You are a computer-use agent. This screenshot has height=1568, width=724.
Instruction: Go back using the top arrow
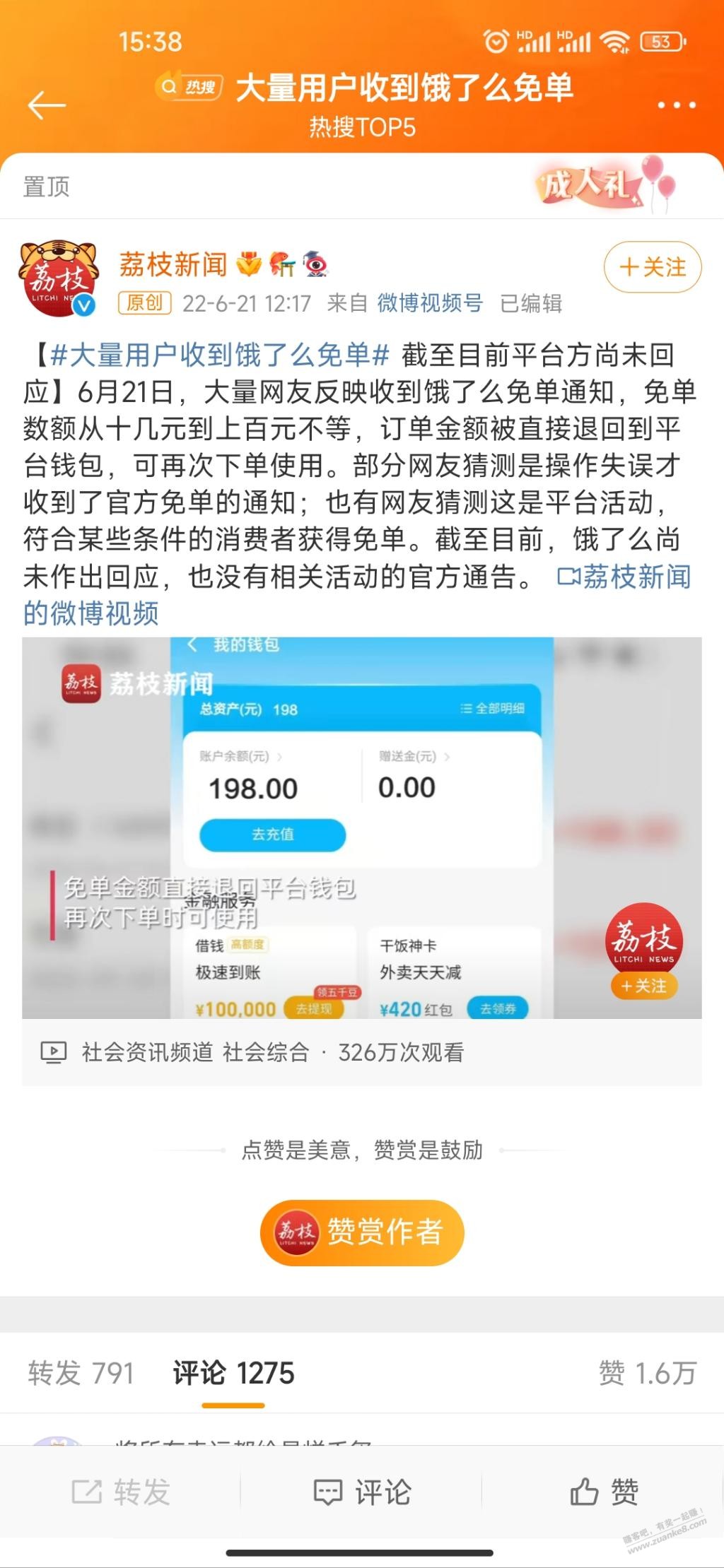tap(47, 105)
